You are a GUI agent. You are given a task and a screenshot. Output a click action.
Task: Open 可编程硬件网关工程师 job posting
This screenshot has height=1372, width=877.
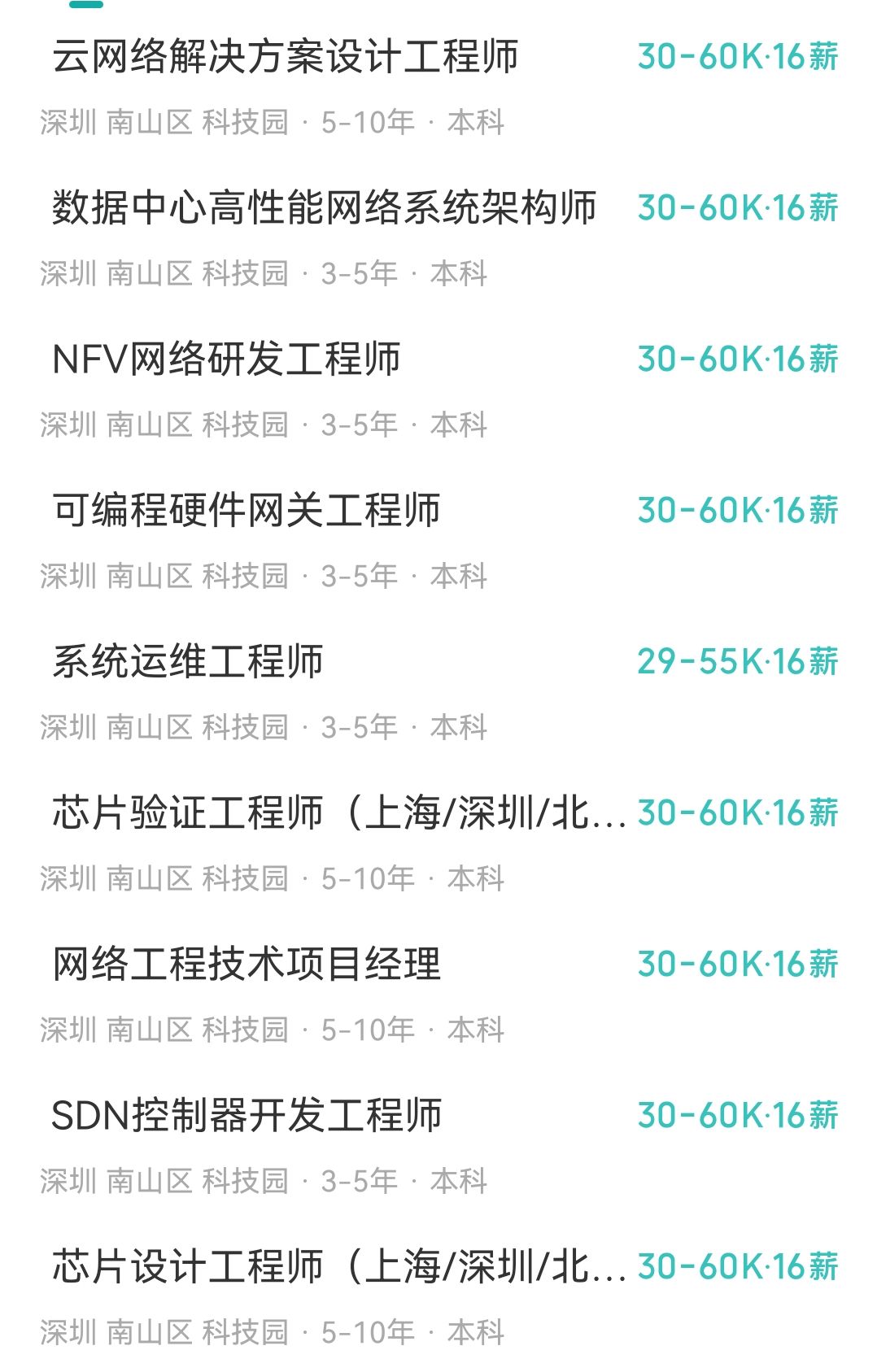pyautogui.click(x=246, y=511)
